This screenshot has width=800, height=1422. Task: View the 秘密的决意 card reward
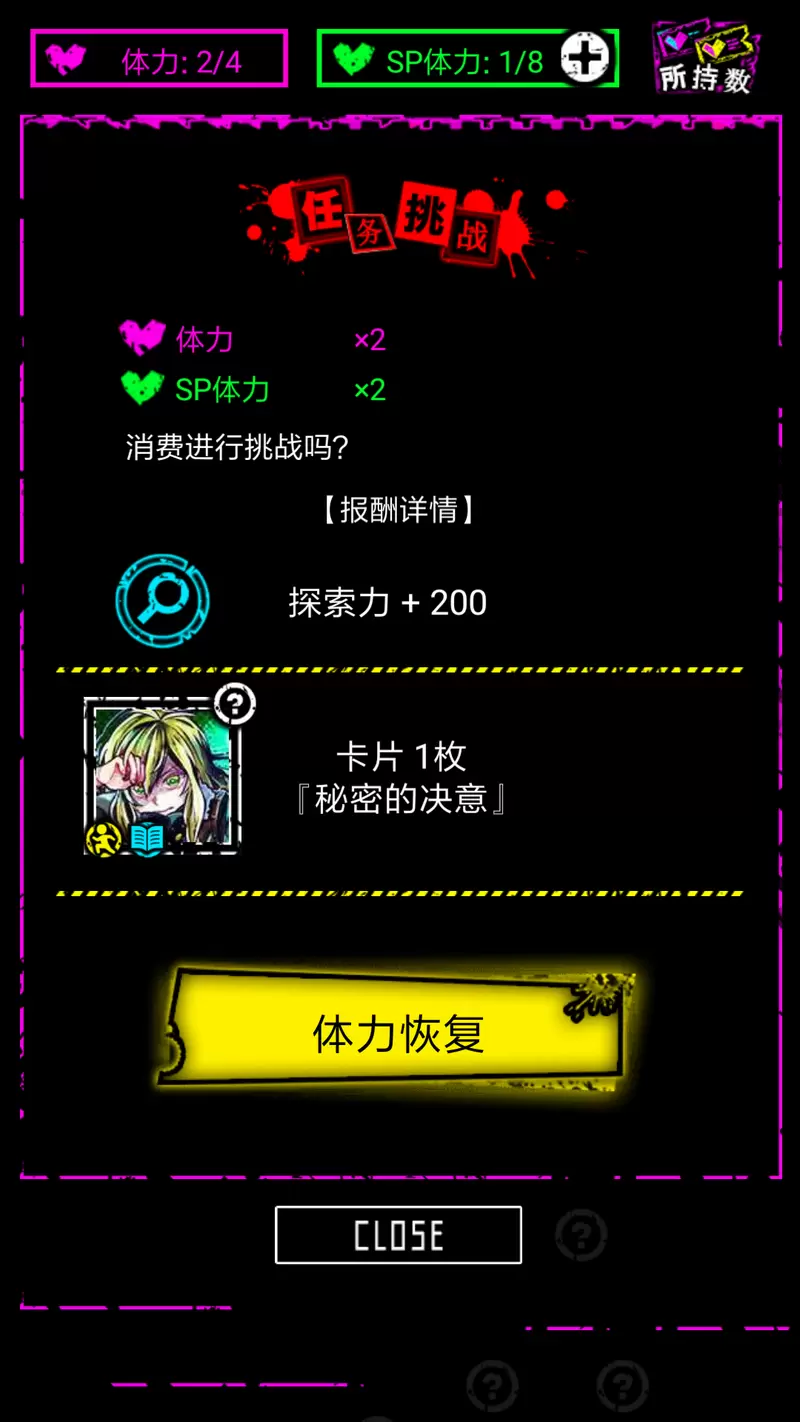163,778
